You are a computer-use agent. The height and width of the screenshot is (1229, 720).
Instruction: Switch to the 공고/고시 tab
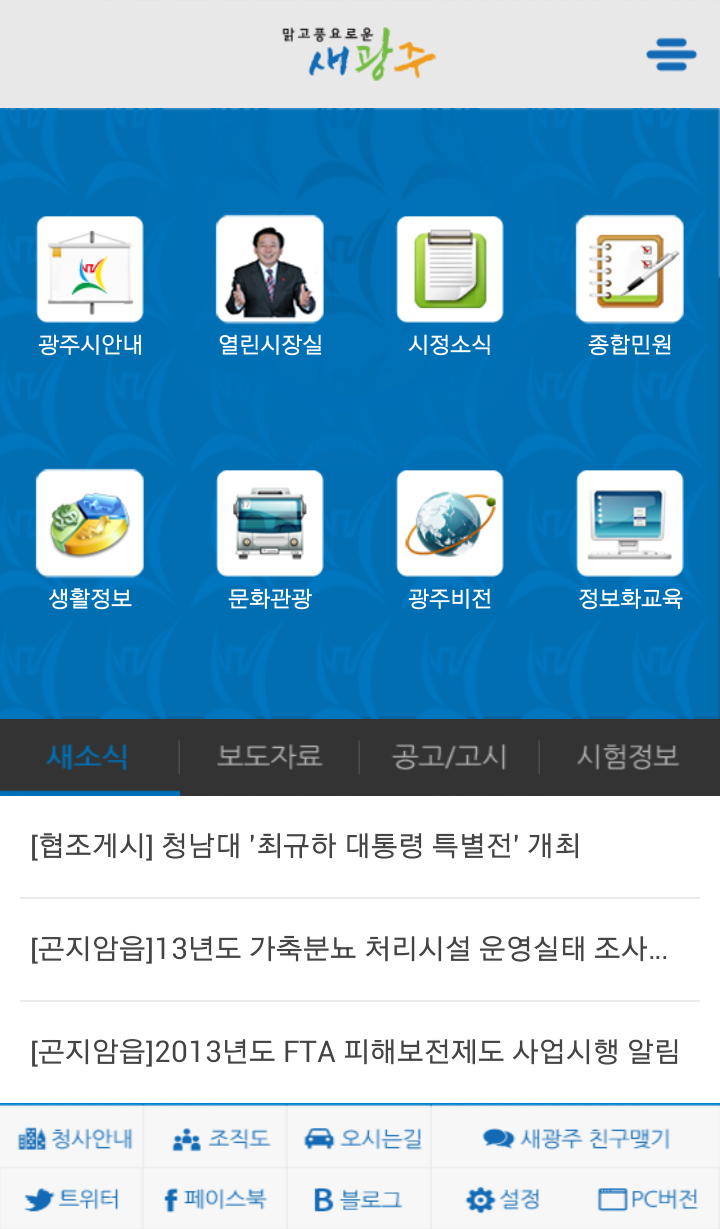(450, 756)
